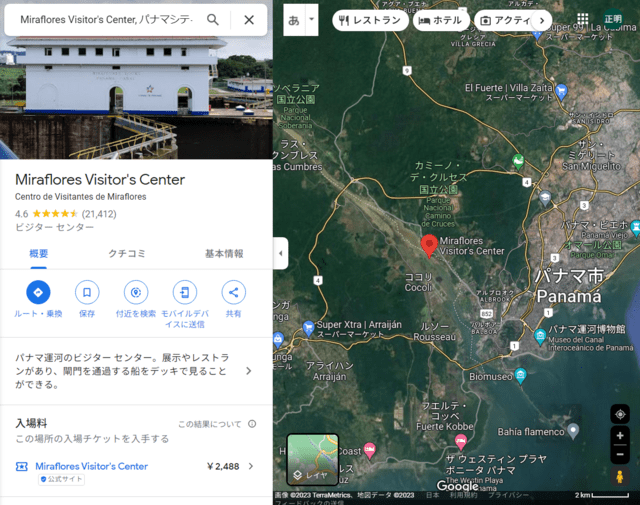Open Miraflores Visitor's Center ticket link
640x505 pixels.
point(91,466)
